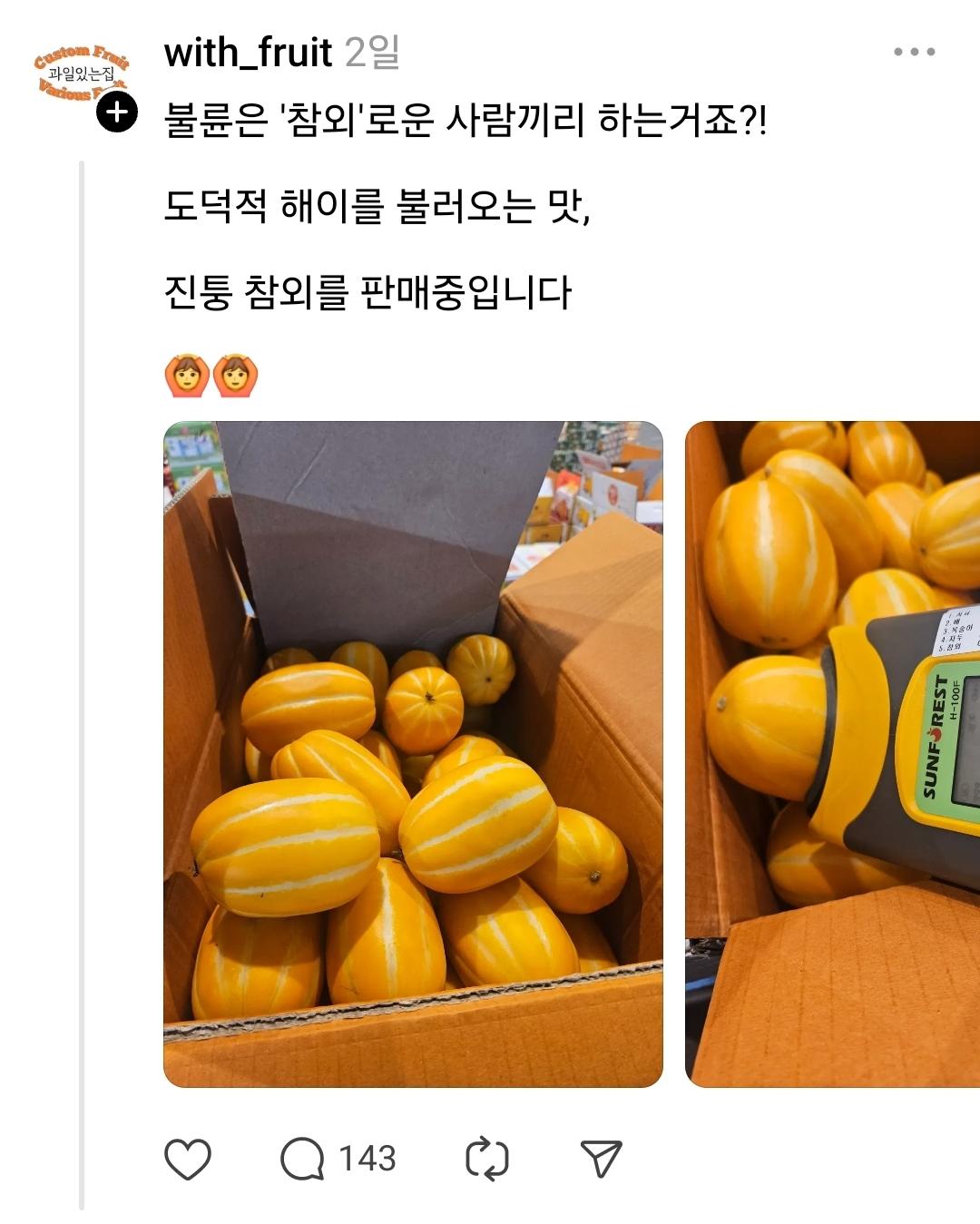Open the first melon box photo

tap(413, 753)
